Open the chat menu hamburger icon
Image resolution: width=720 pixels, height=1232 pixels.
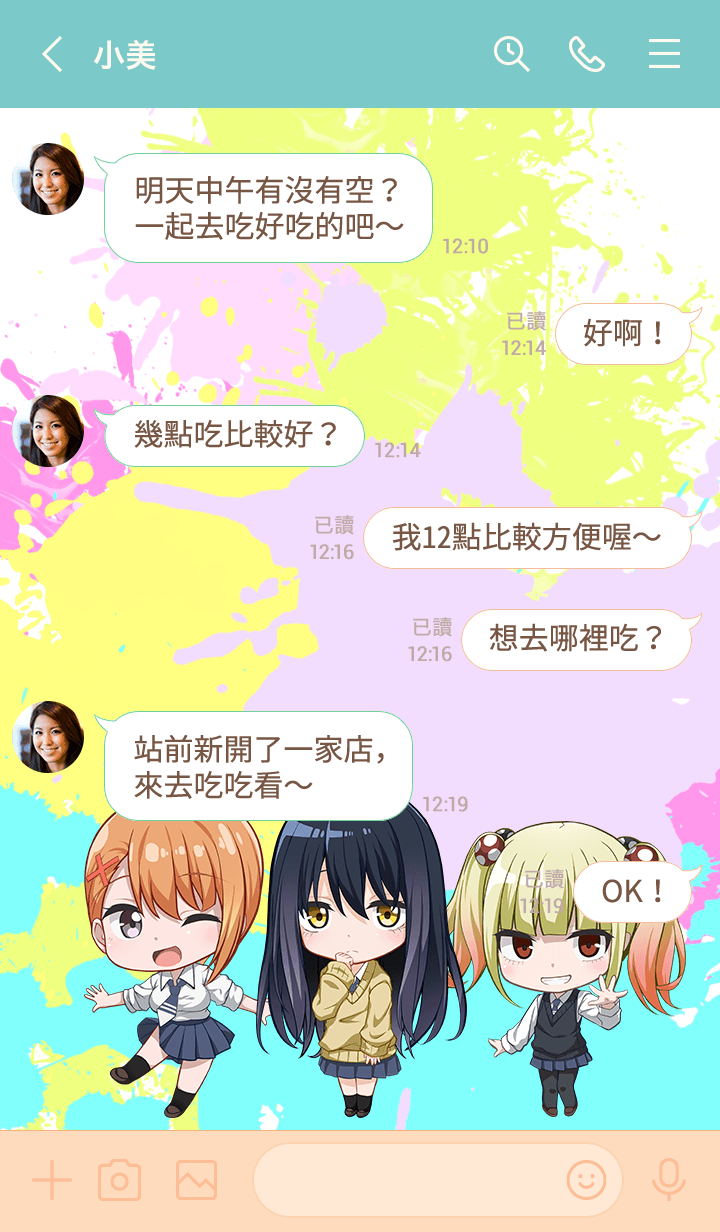pos(664,54)
